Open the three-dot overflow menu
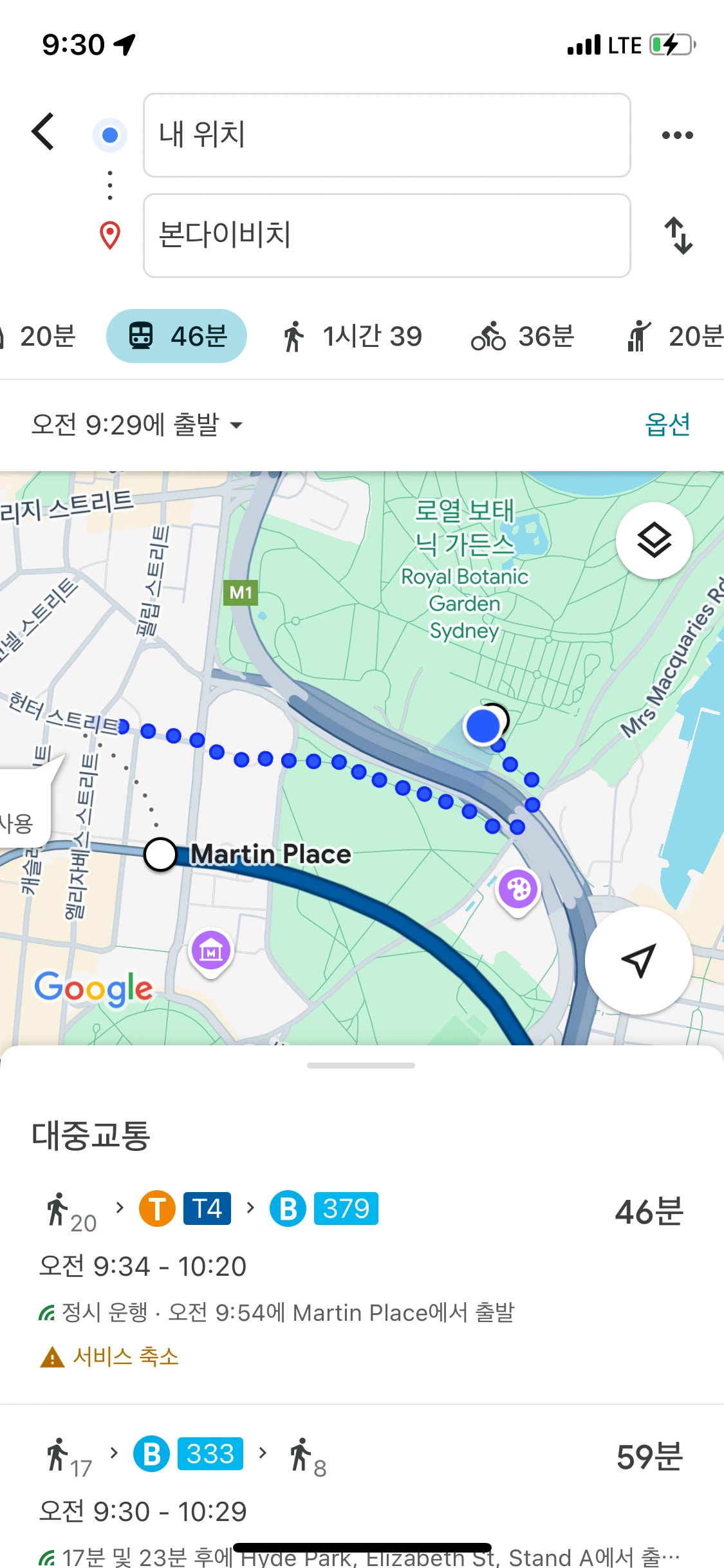The image size is (724, 1568). (x=678, y=135)
